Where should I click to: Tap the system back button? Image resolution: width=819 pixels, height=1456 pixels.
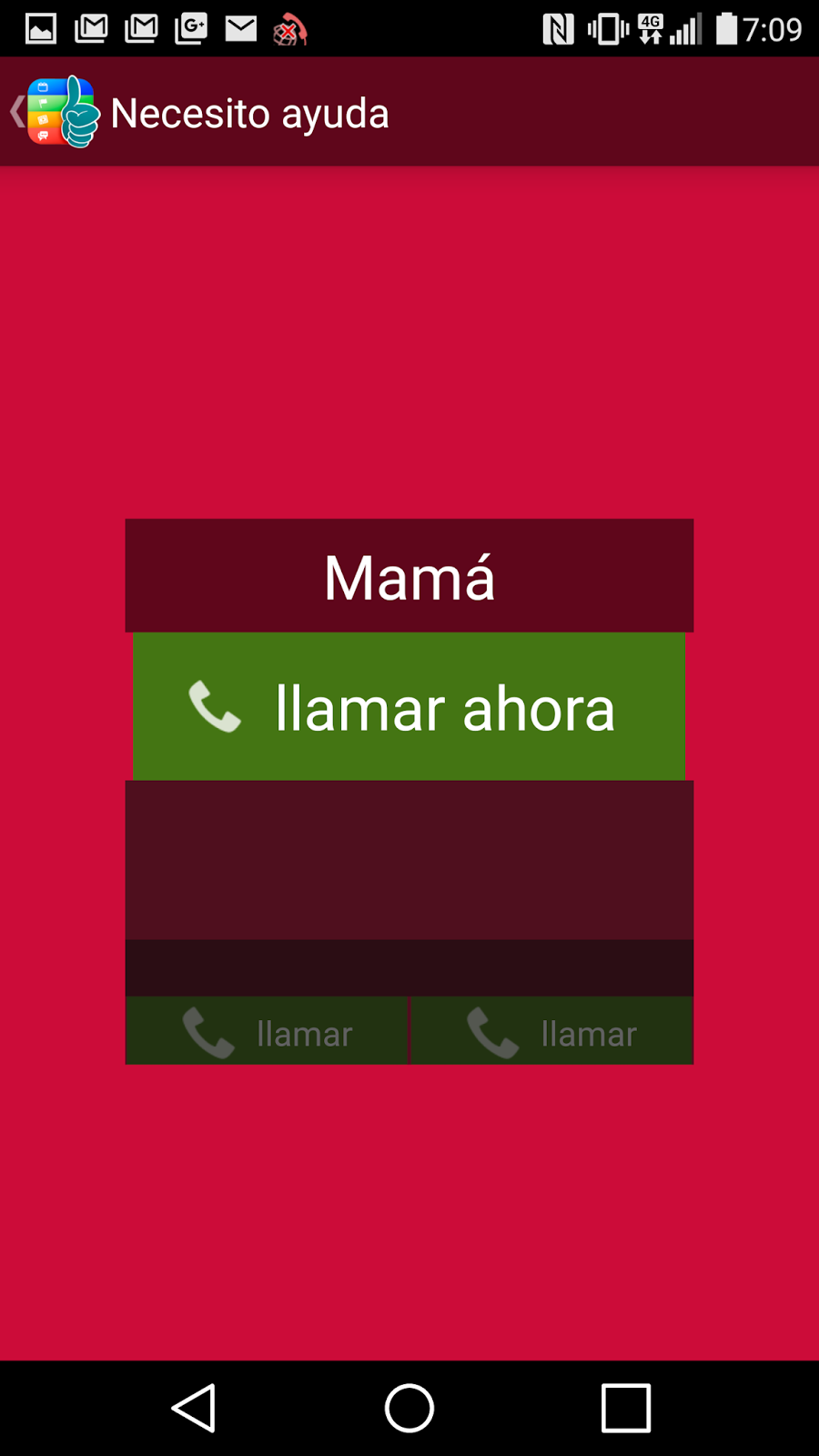[x=193, y=1408]
